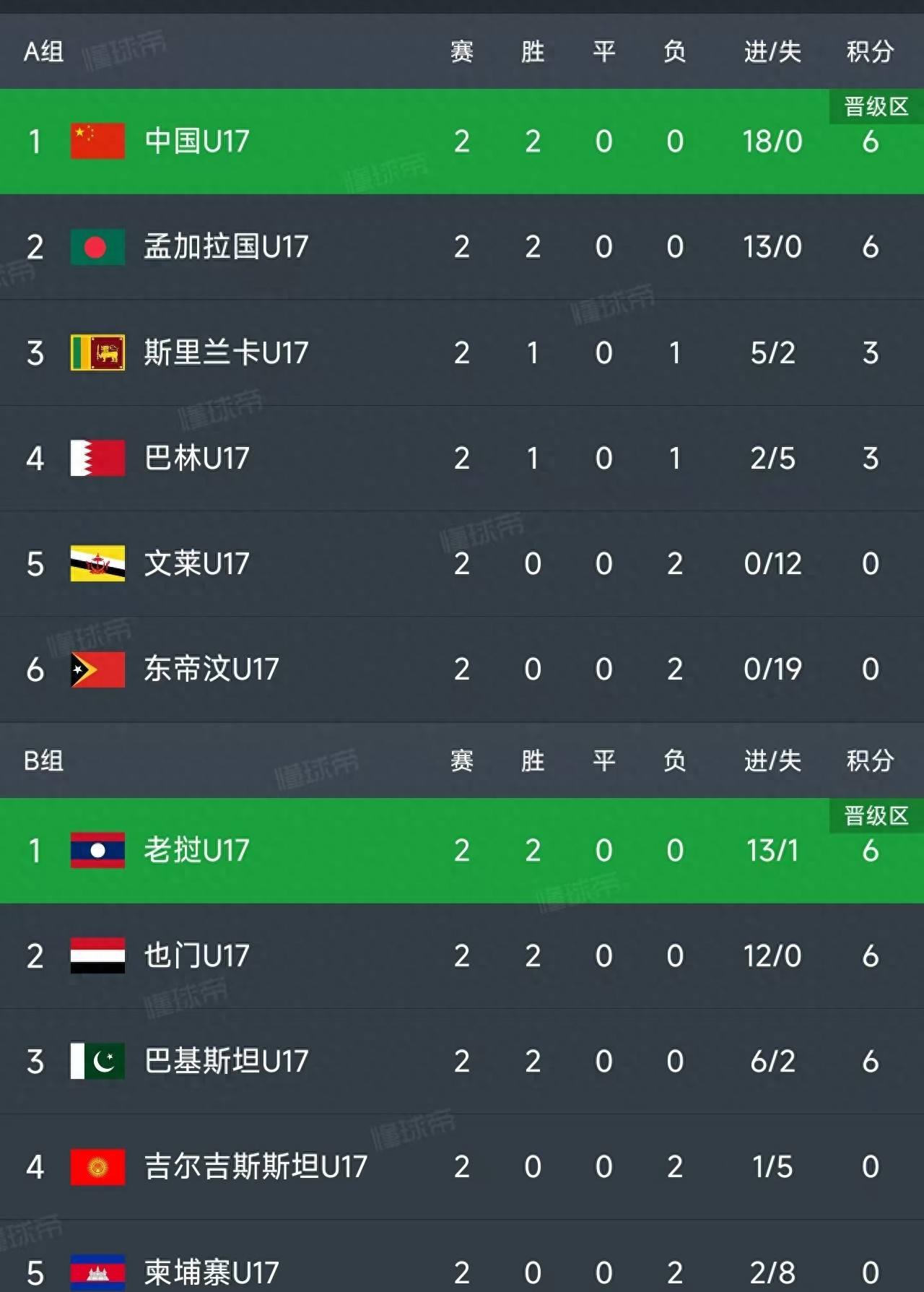The image size is (924, 1292).
Task: Open 文莱U17 team details
Action: [x=196, y=563]
